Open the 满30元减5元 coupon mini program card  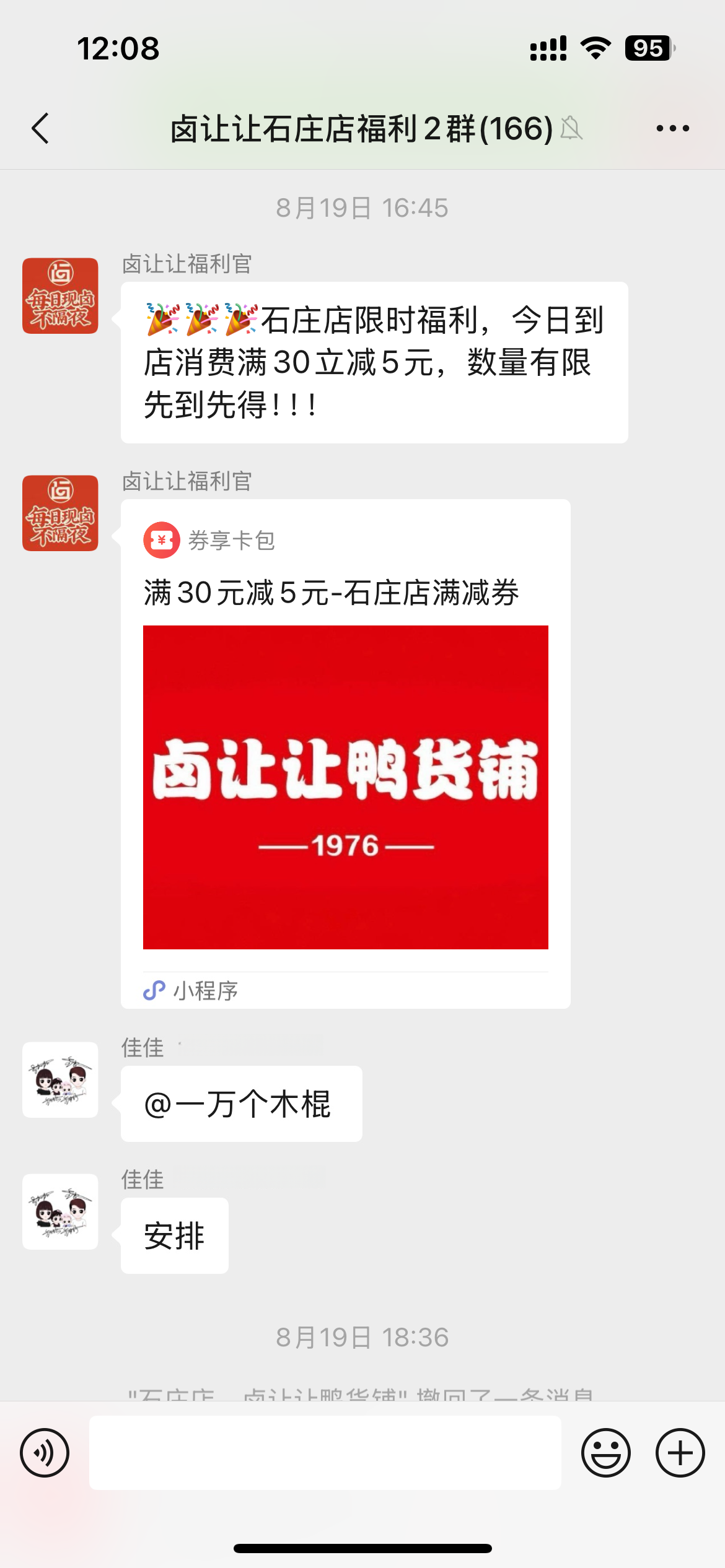pyautogui.click(x=345, y=752)
